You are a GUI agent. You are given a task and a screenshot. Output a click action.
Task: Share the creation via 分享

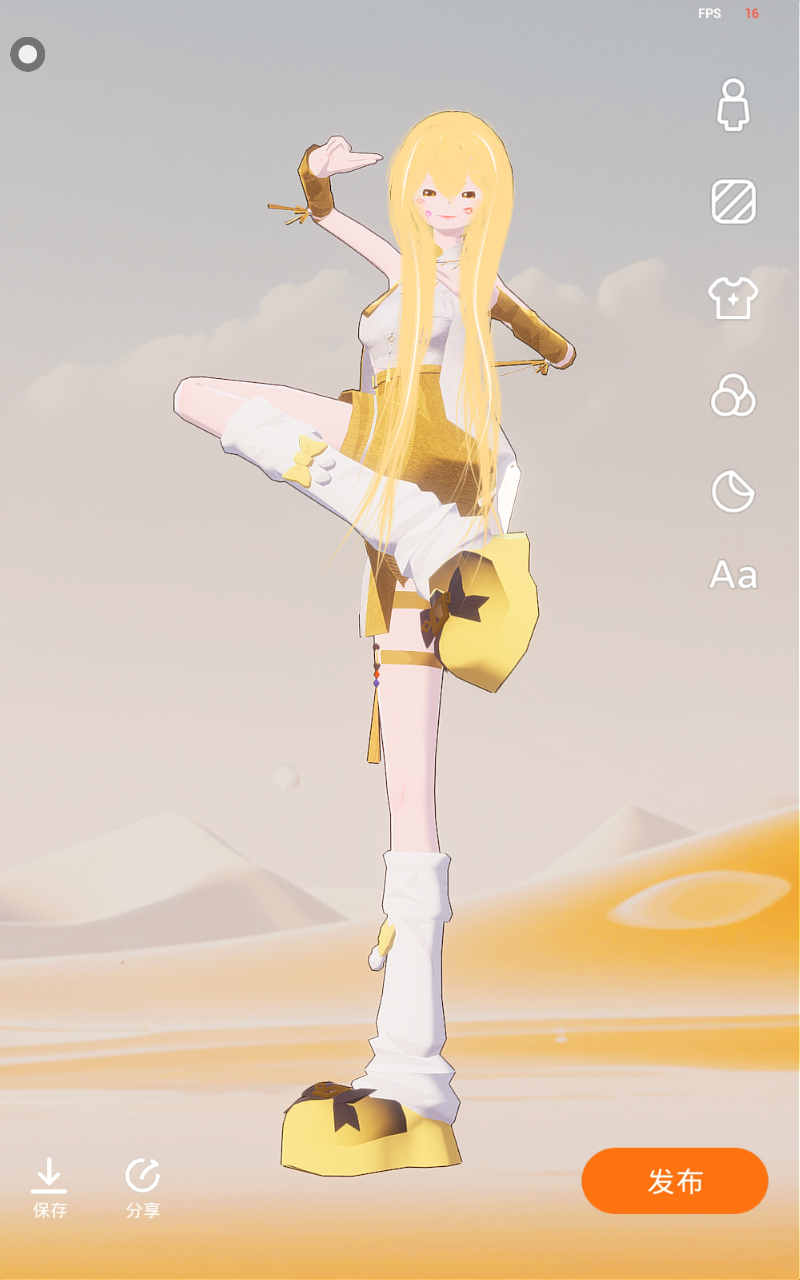[143, 1188]
